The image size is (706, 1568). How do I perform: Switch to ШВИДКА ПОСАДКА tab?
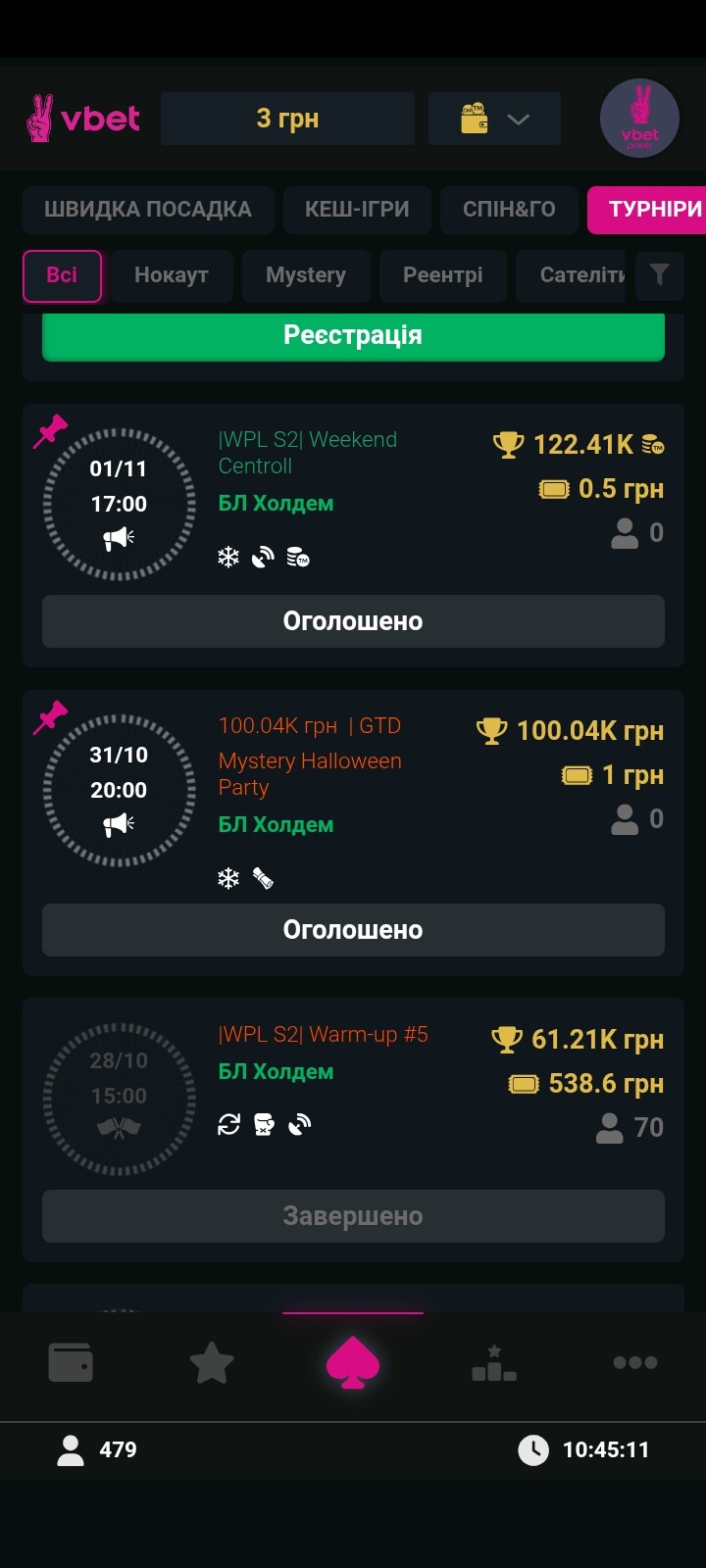click(x=147, y=209)
